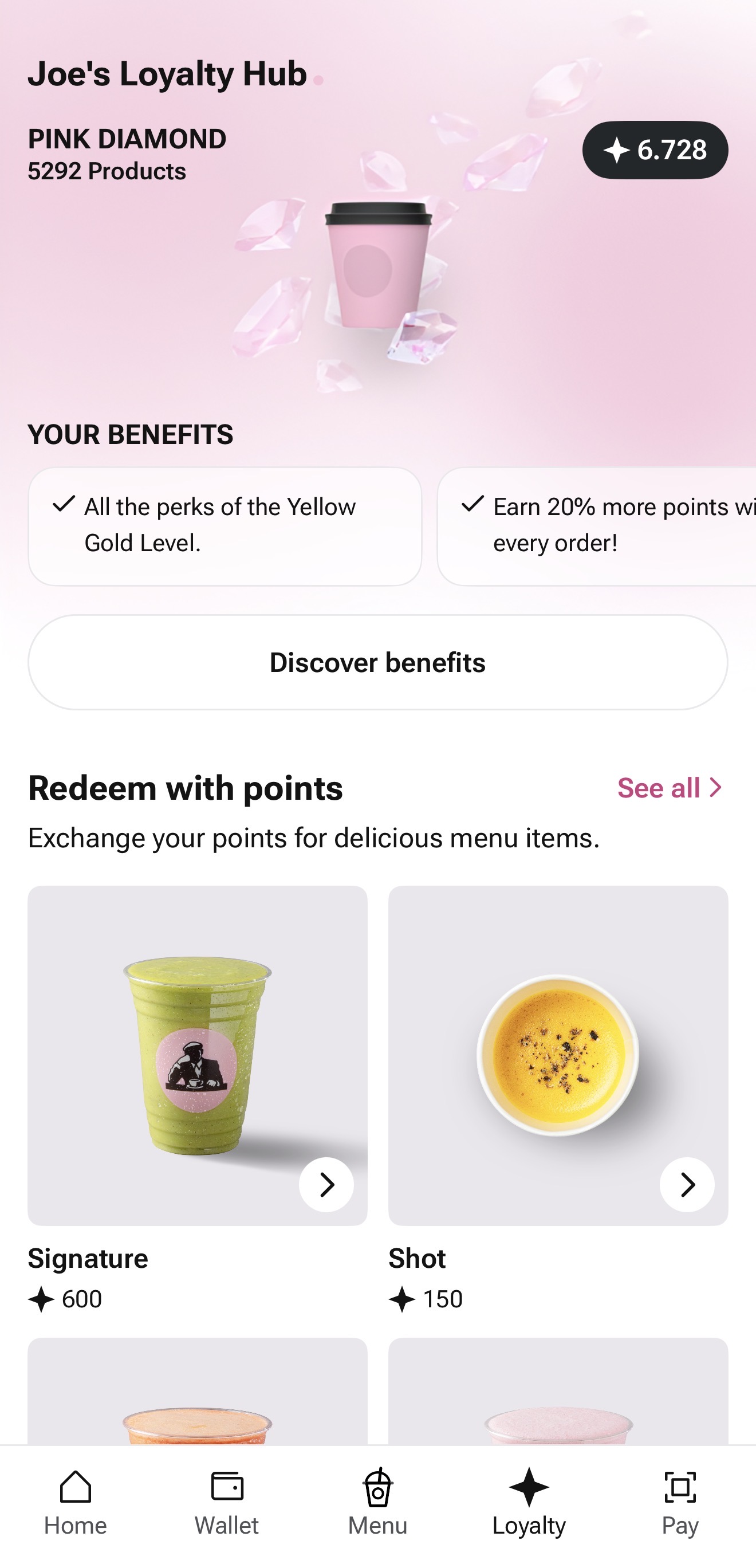Screen dimensions: 756x1568
Task: Switch to the Pay tab
Action: (x=679, y=1502)
